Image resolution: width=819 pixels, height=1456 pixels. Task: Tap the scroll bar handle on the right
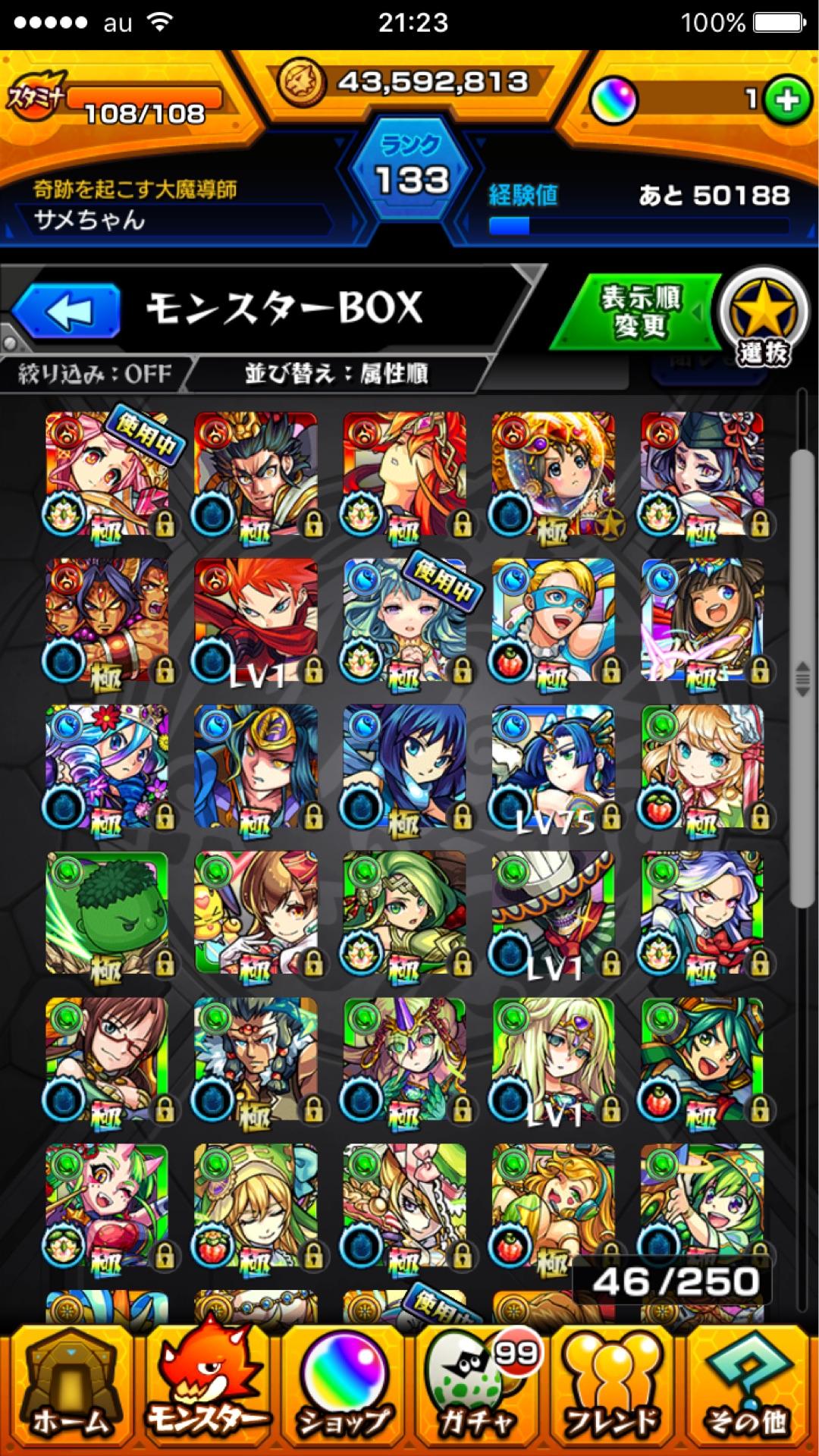[802, 677]
